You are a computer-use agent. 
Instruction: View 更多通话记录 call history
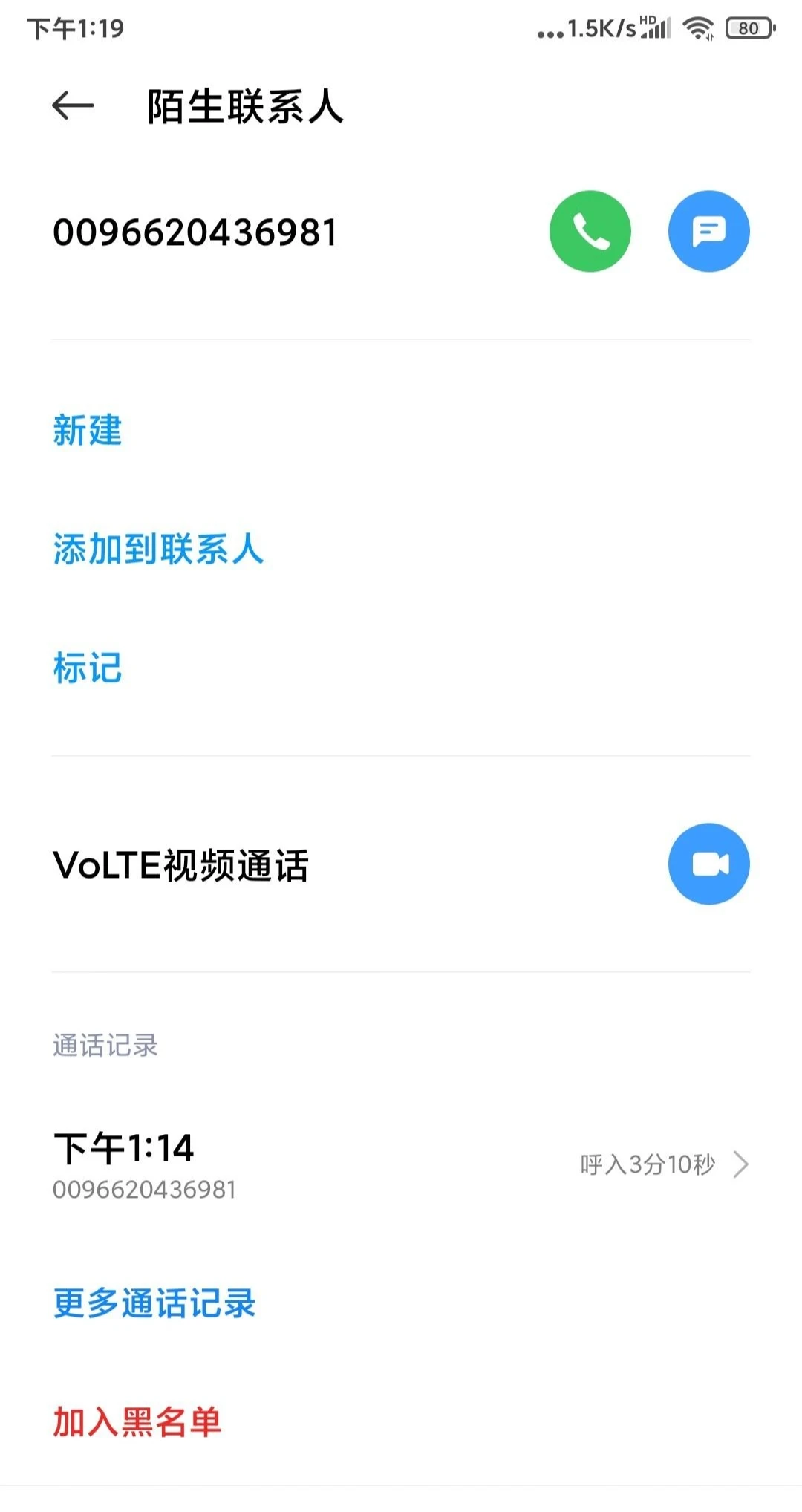(x=154, y=1303)
